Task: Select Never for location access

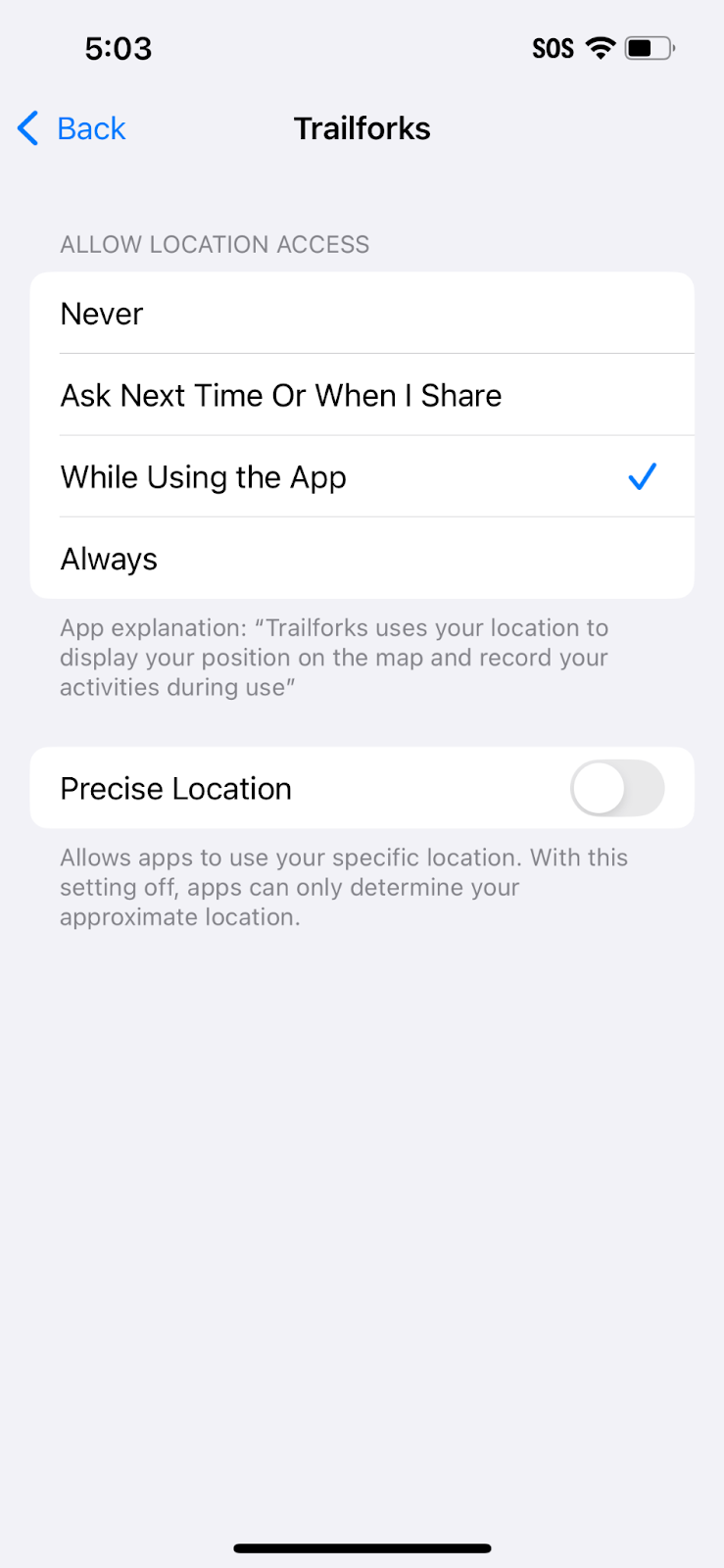Action: [x=362, y=314]
